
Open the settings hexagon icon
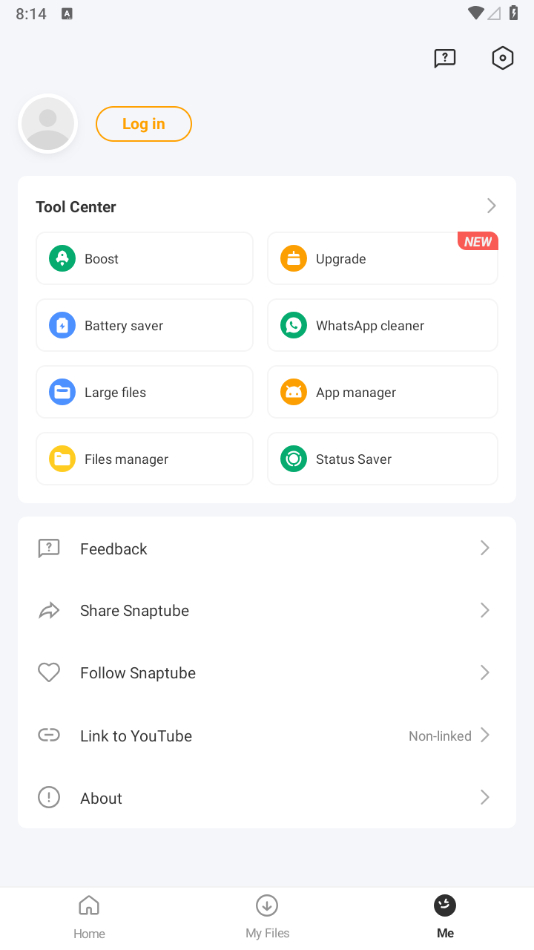502,58
